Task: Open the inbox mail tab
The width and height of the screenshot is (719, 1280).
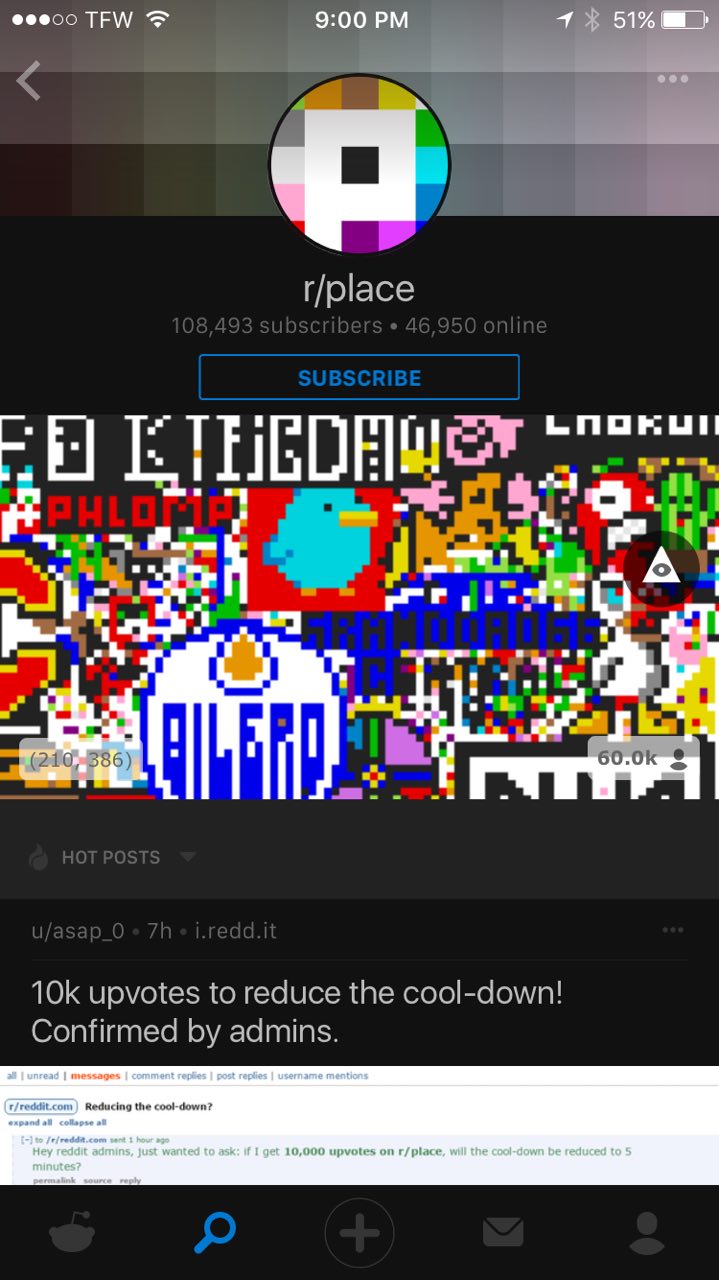Action: click(503, 1232)
